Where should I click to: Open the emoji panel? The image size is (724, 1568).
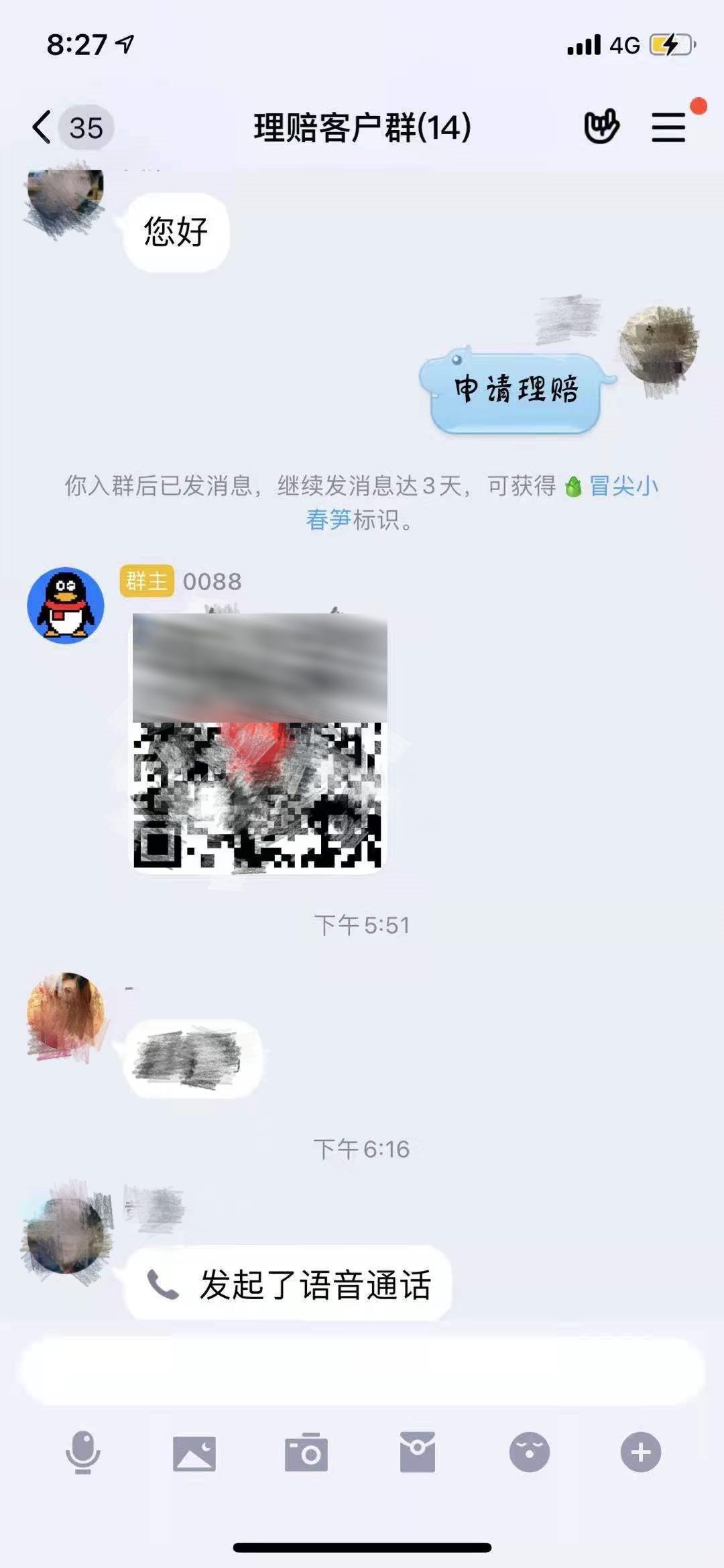[530, 1452]
